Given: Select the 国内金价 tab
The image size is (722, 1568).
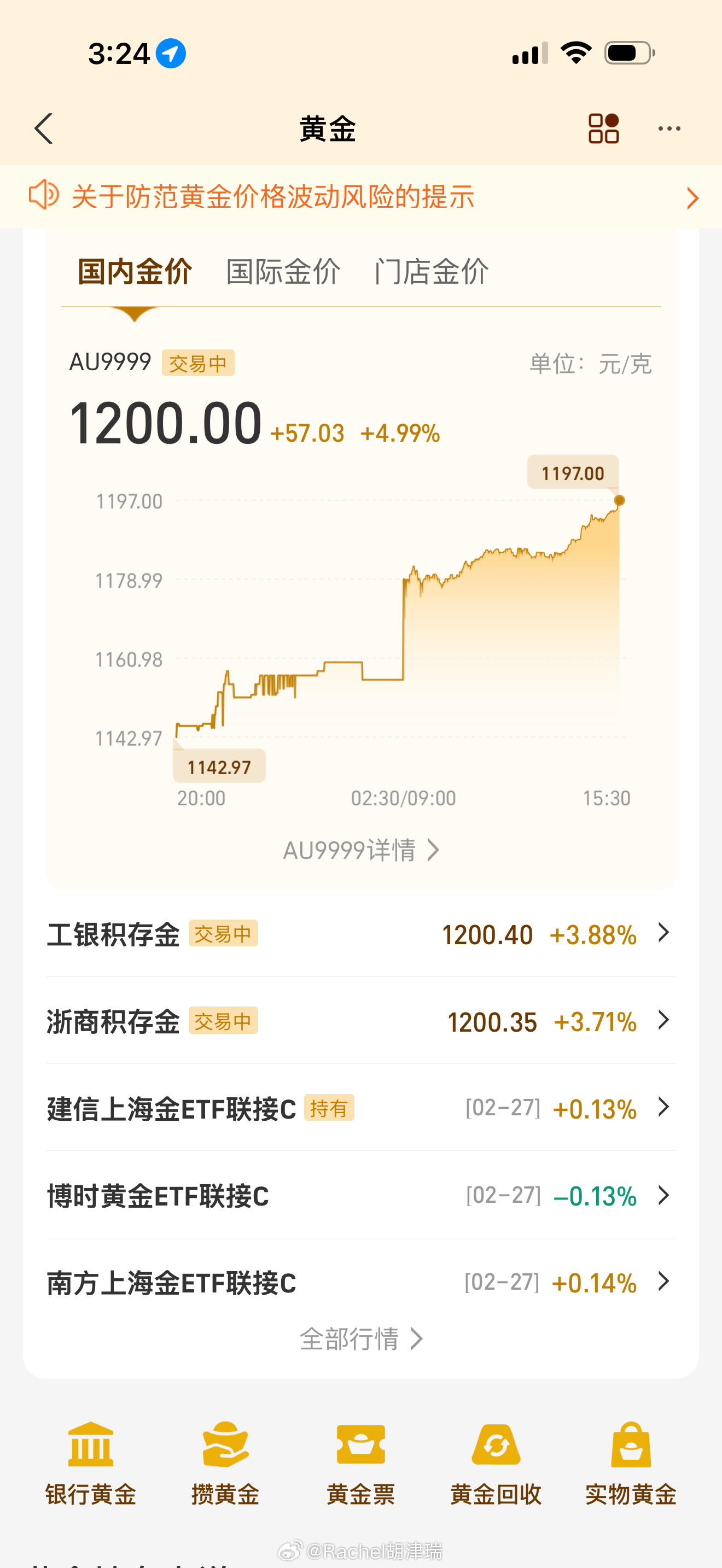Looking at the screenshot, I should pyautogui.click(x=135, y=272).
